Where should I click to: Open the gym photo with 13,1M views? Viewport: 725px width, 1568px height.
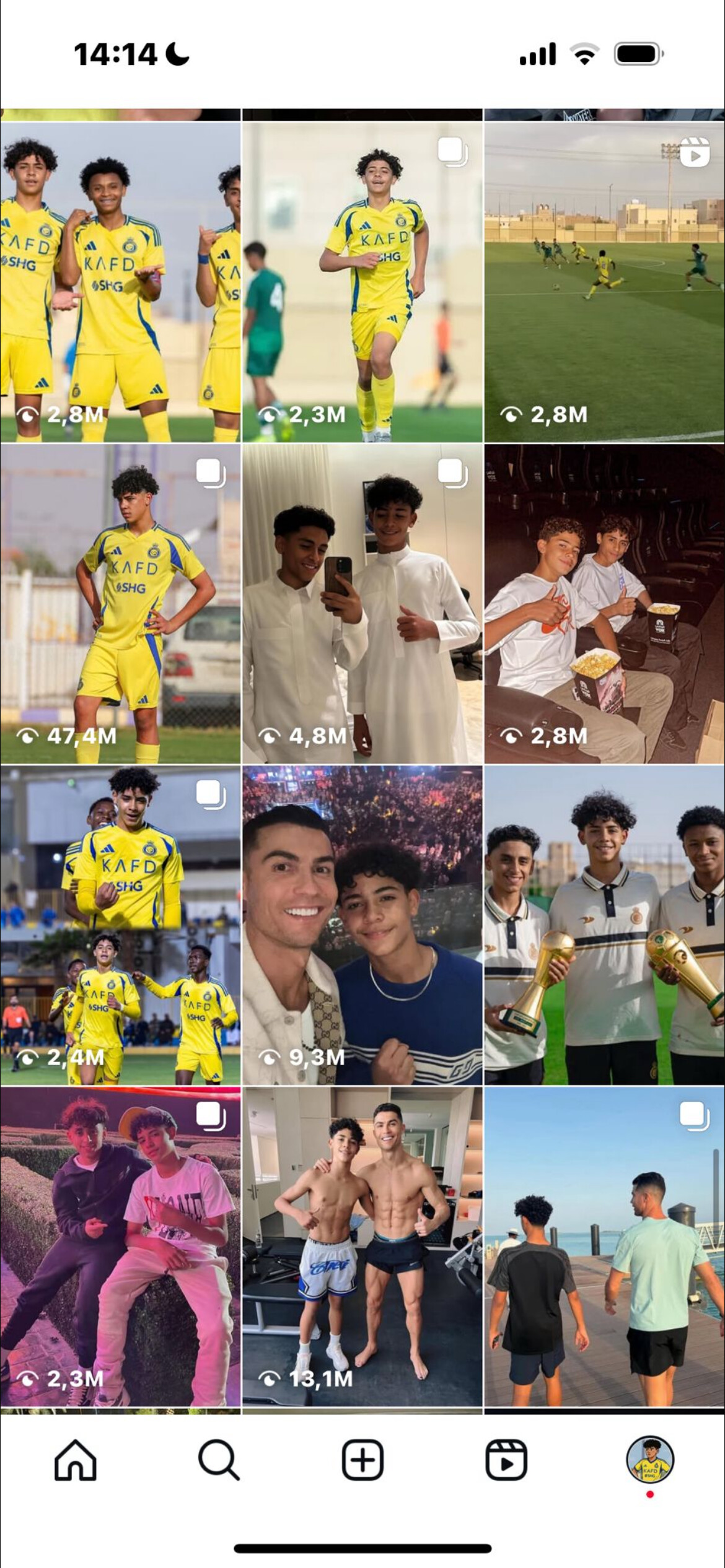point(362,1247)
